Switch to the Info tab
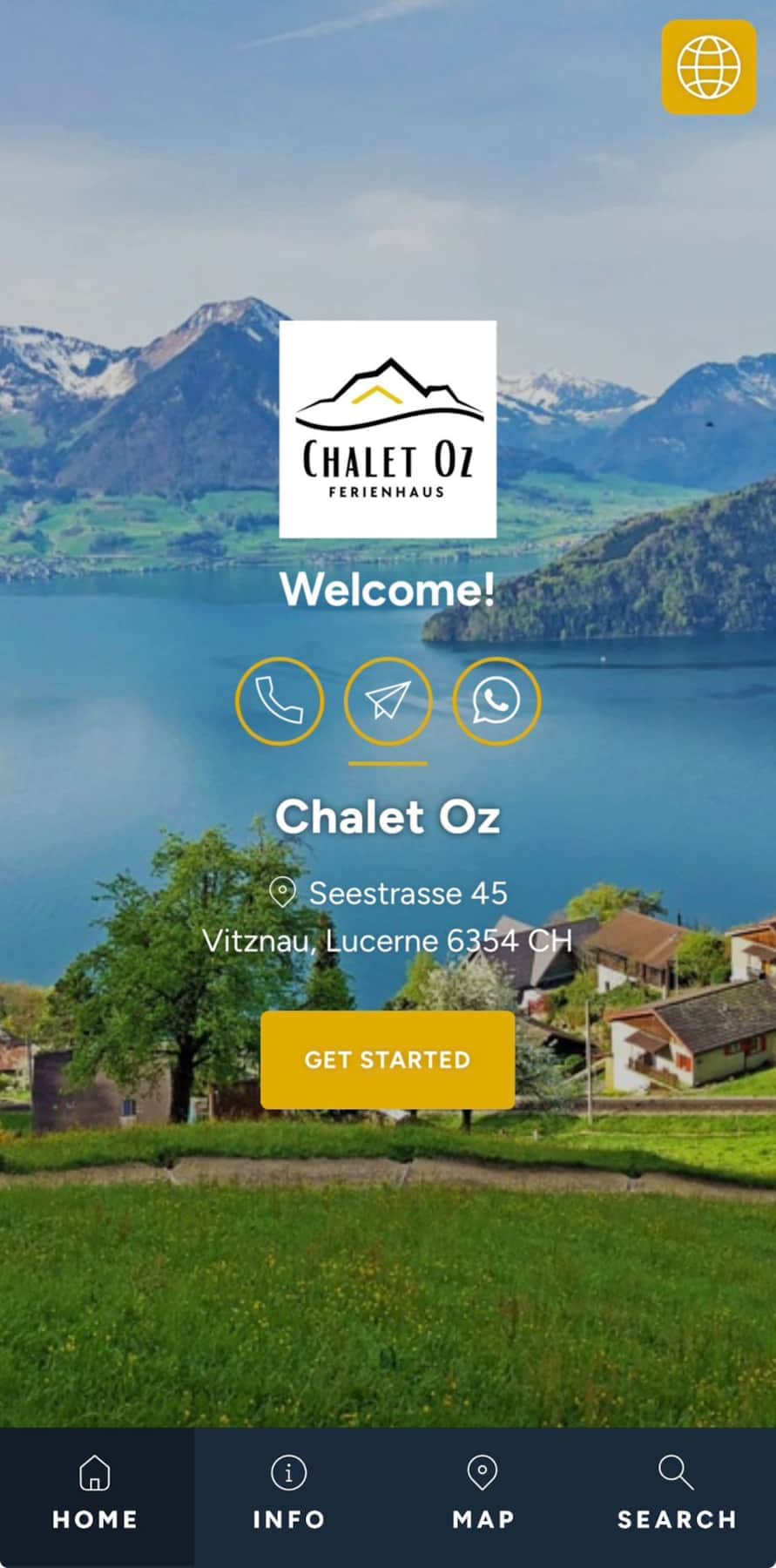 [x=289, y=1495]
